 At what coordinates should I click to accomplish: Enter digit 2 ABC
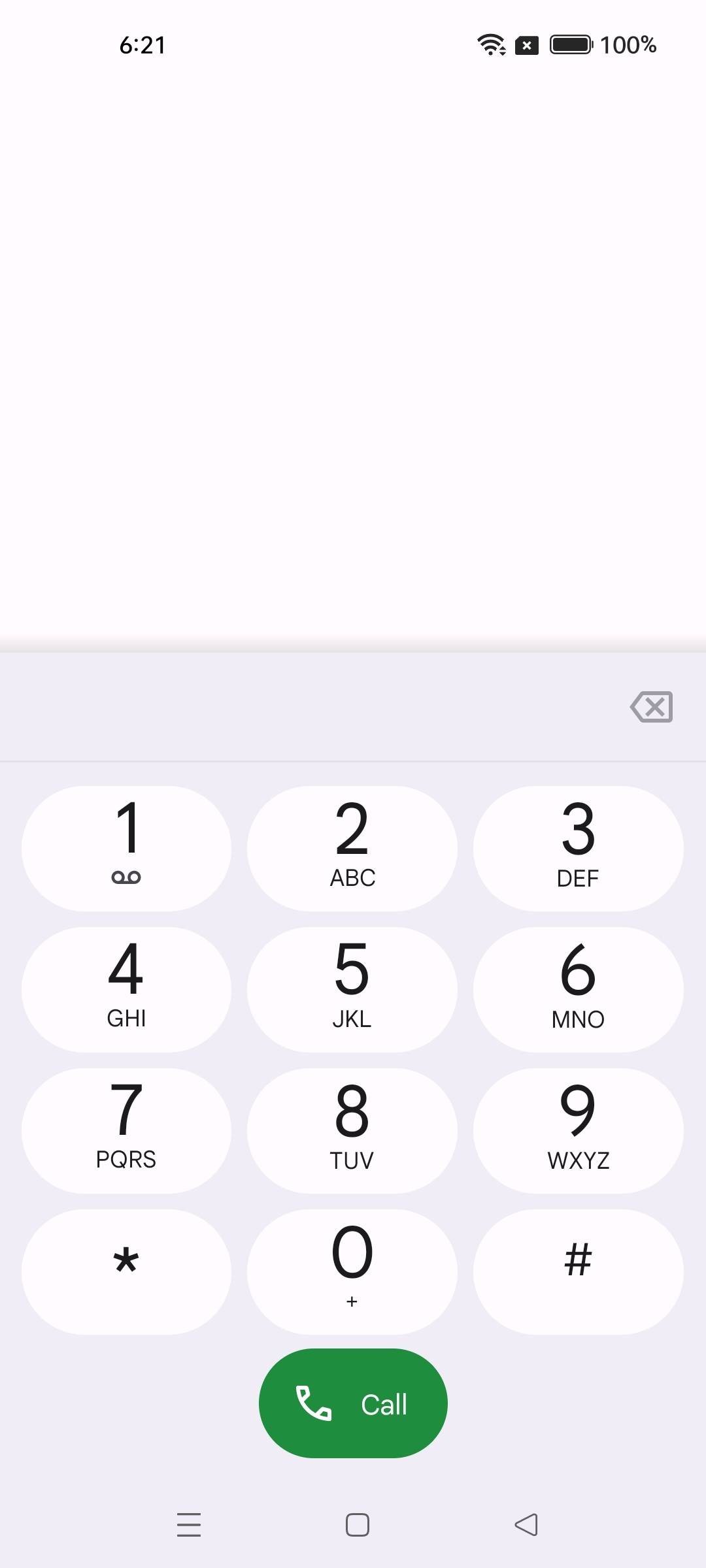coord(352,848)
